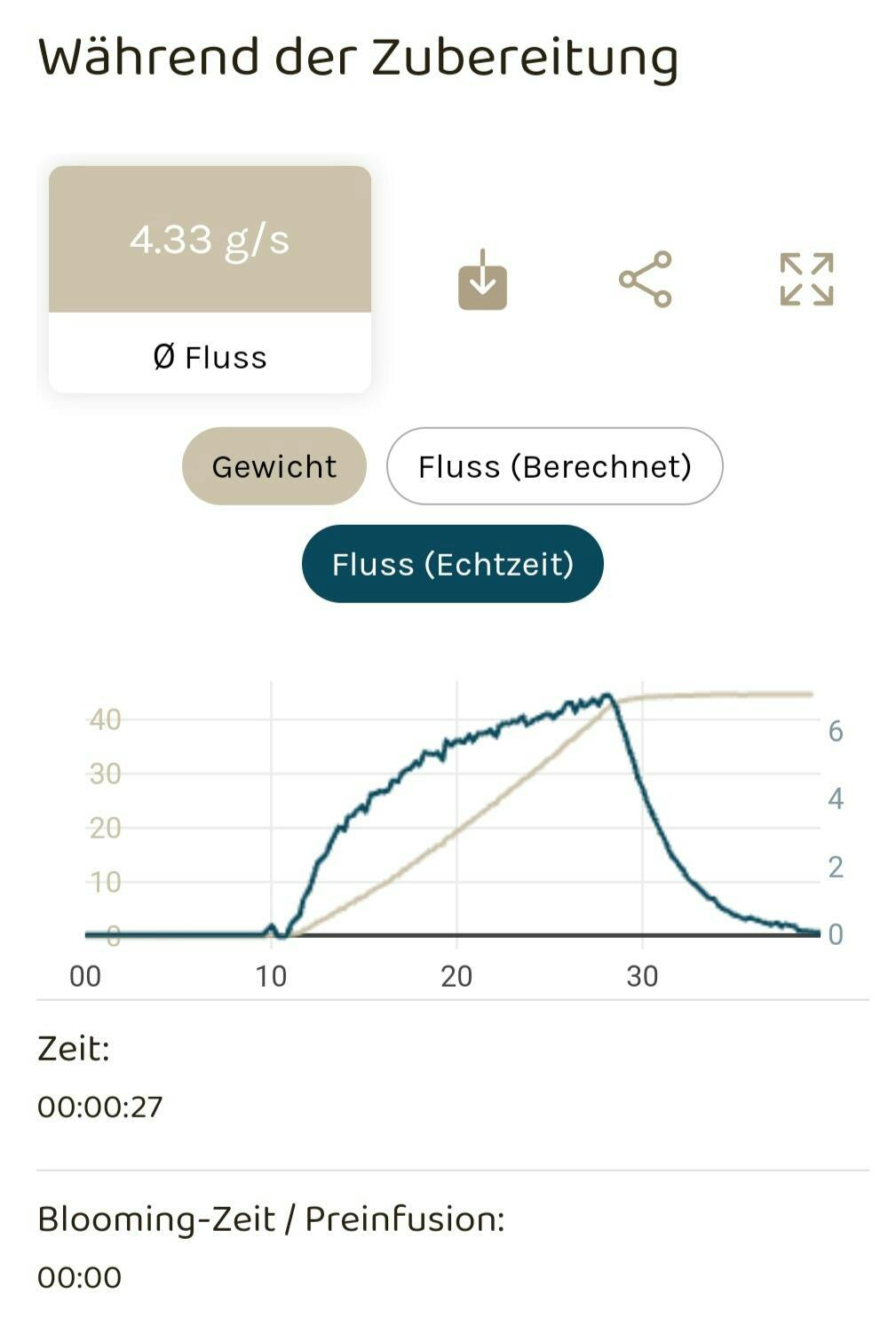The width and height of the screenshot is (896, 1334).
Task: Toggle the Fluss (Berechnet) series chip
Action: (x=554, y=466)
